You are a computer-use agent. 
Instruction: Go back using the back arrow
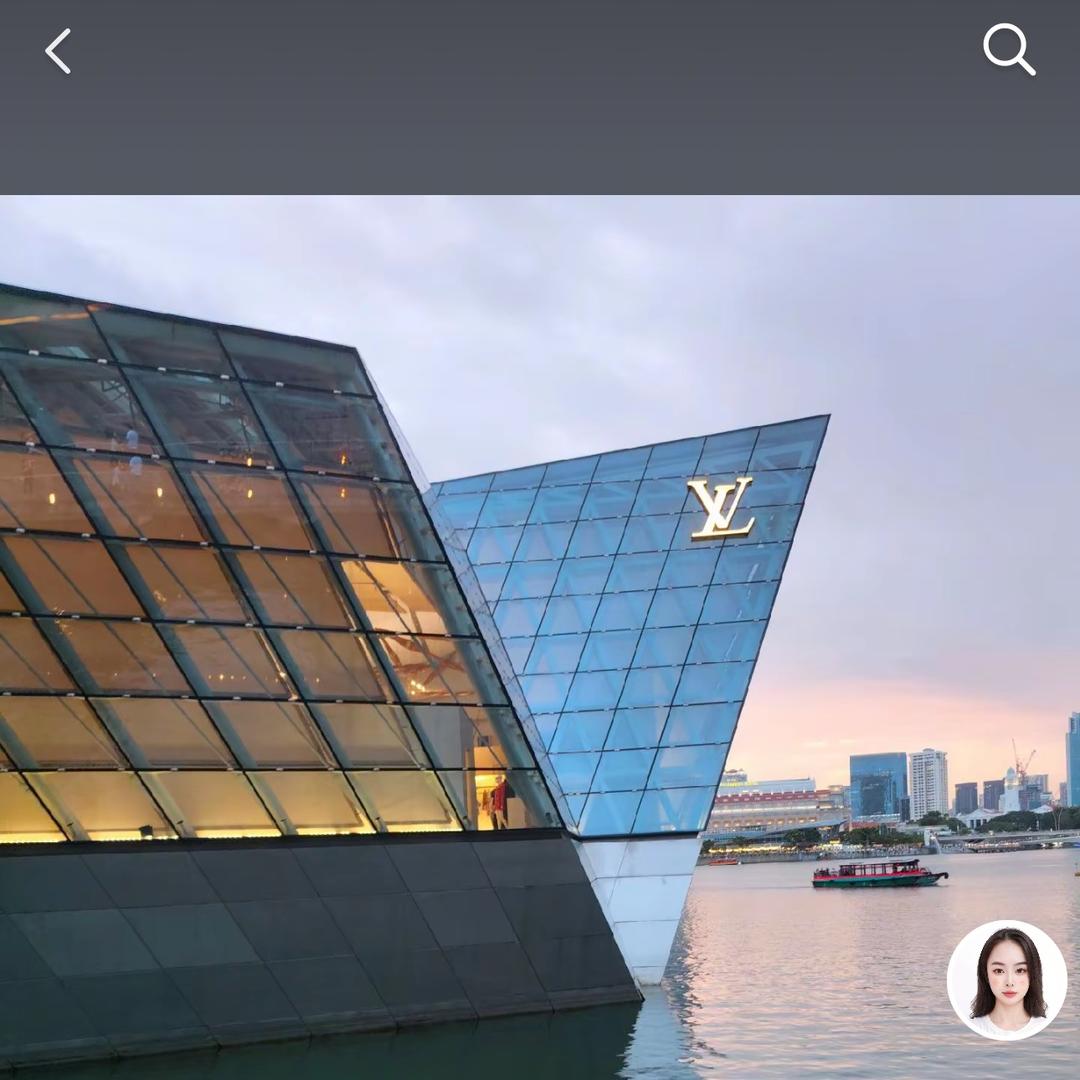point(58,51)
